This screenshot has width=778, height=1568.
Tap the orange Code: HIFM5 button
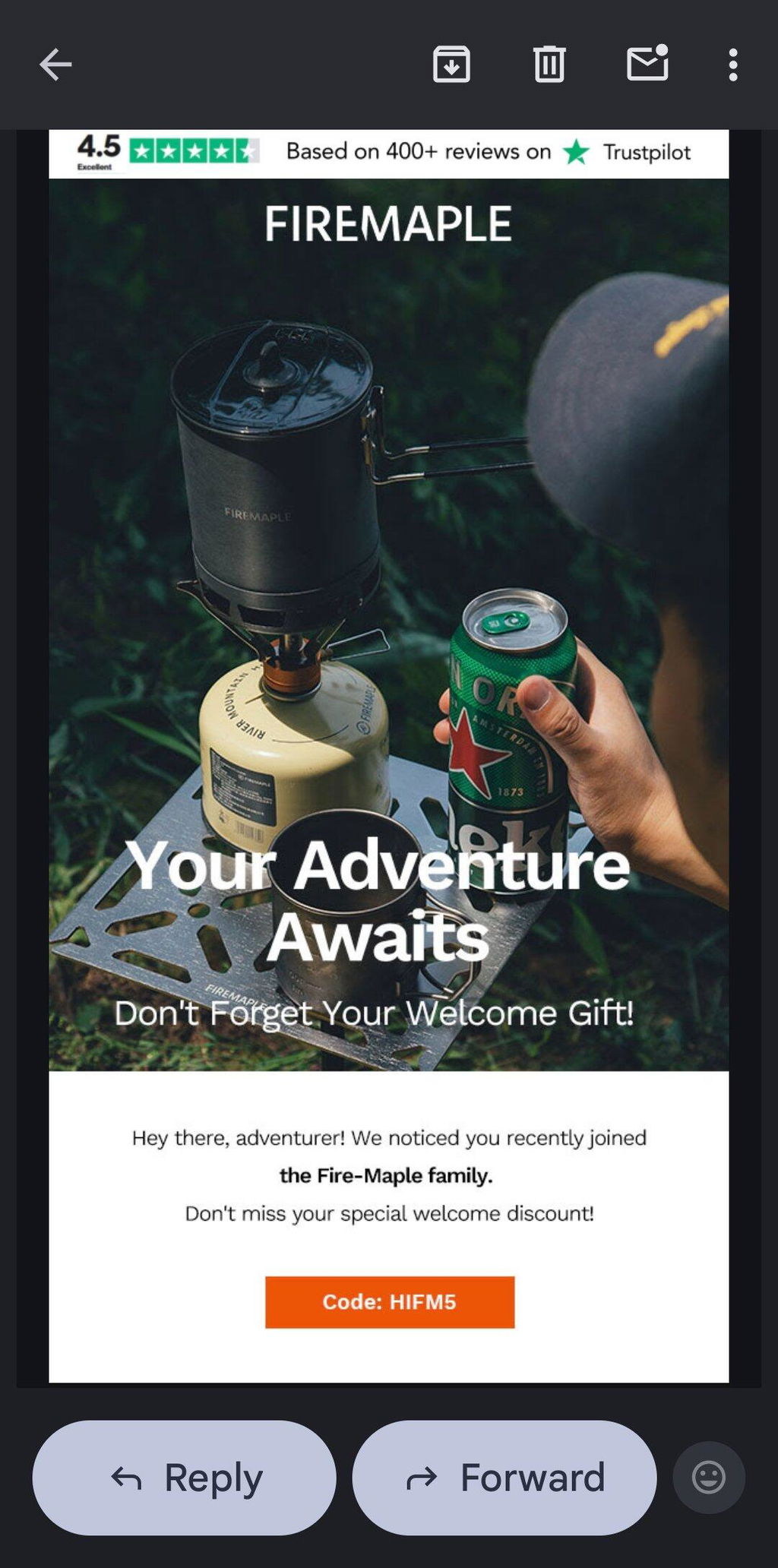pyautogui.click(x=390, y=1302)
